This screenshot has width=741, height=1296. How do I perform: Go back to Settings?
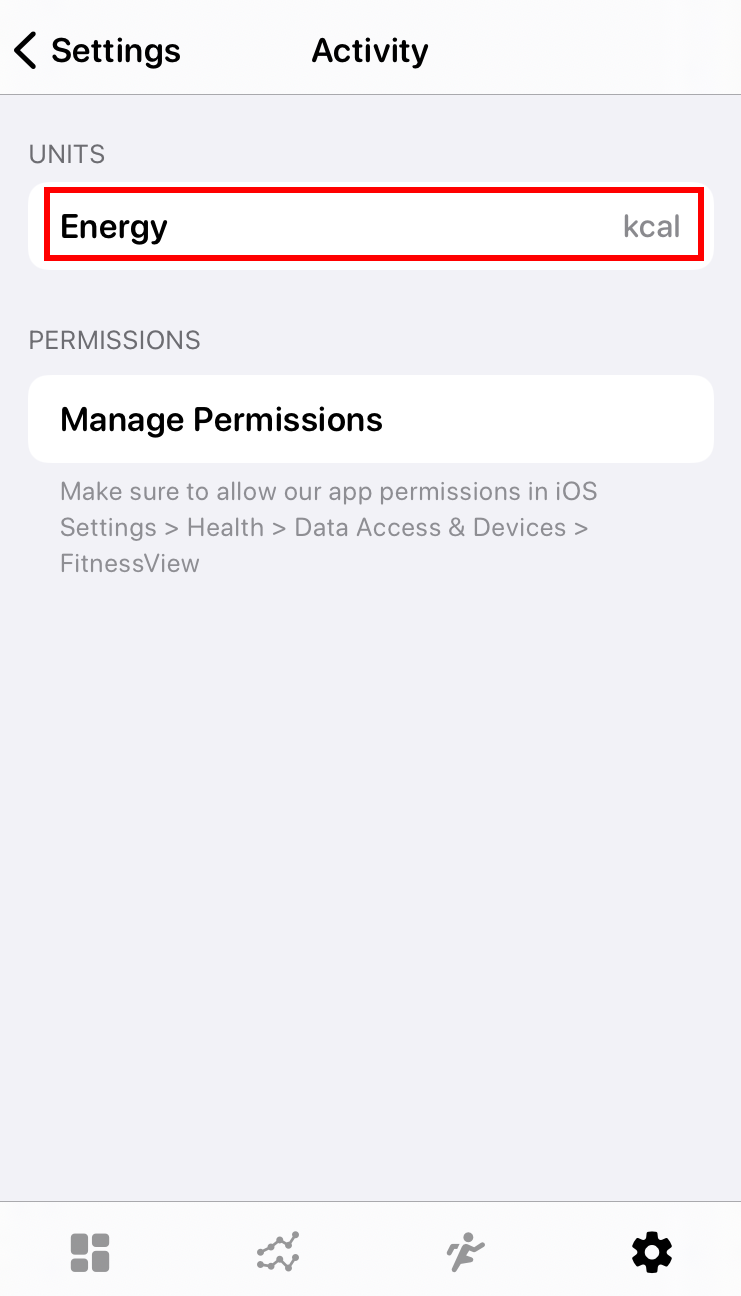(96, 50)
